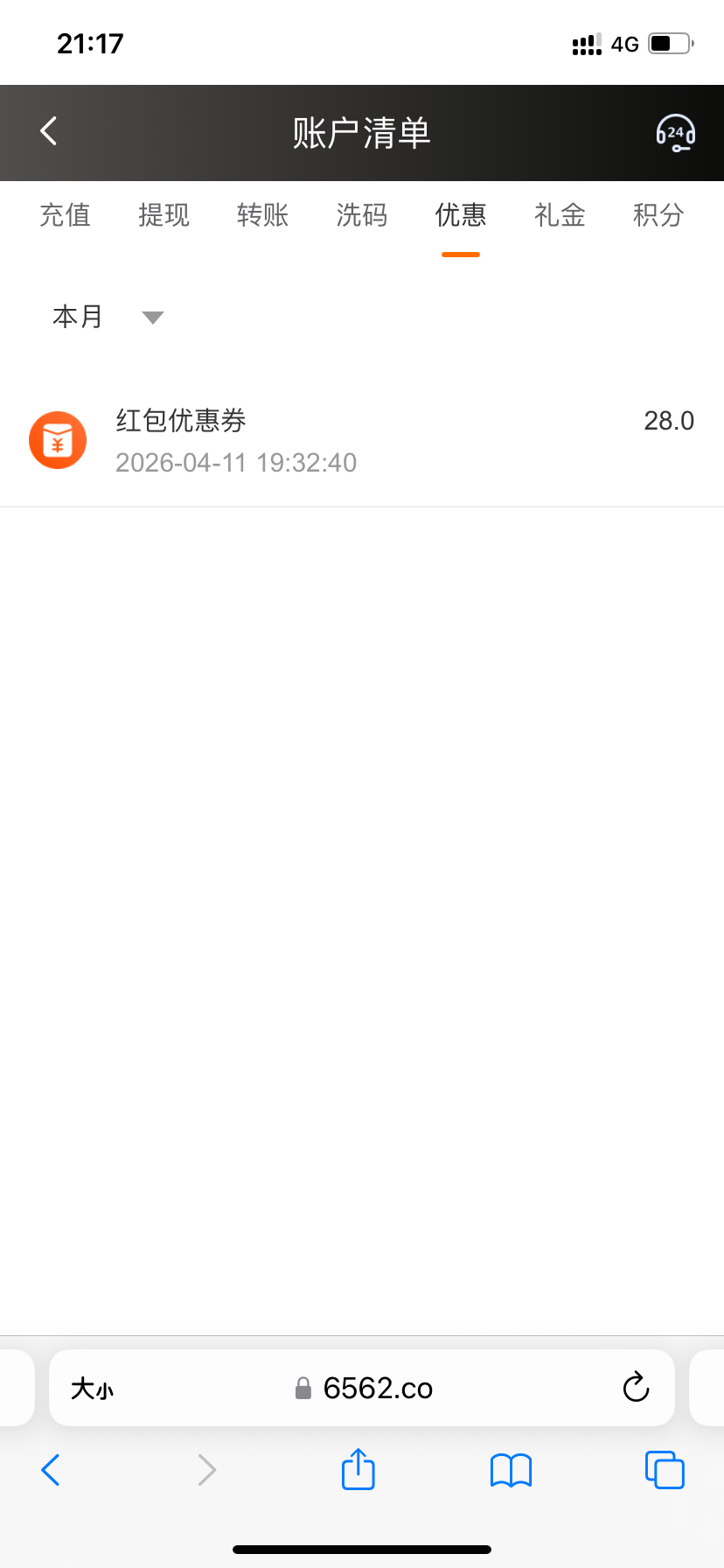Open the 大小 page settings in Safari

pos(92,1389)
